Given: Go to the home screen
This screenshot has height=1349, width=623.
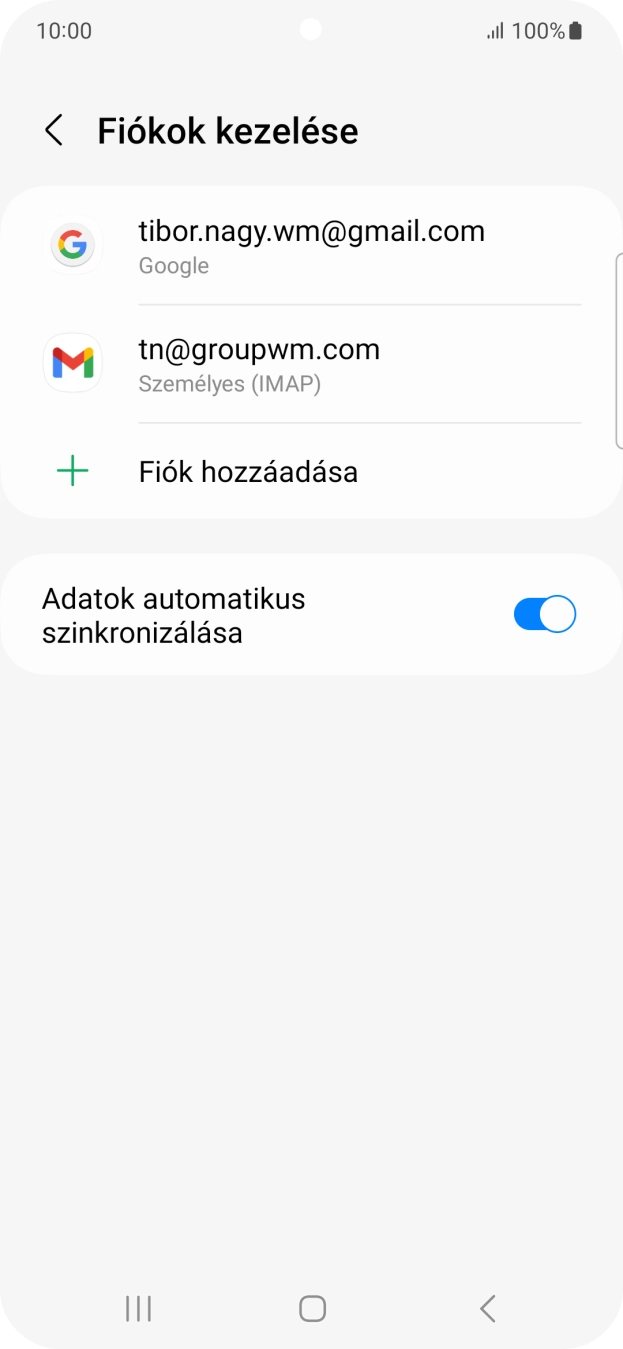Looking at the screenshot, I should point(312,1308).
